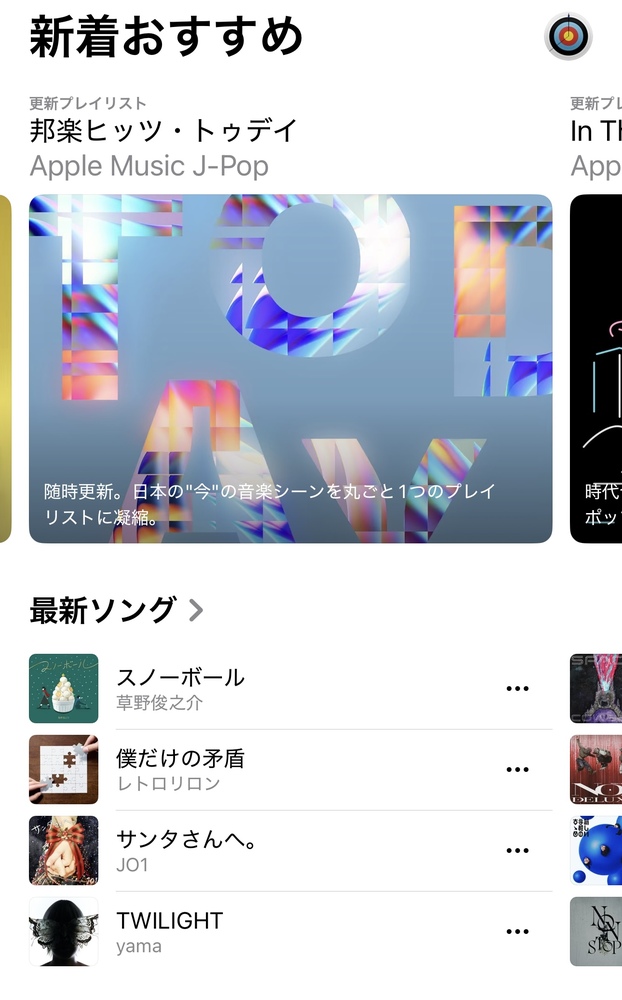Expand the 最新ソング section
This screenshot has width=622, height=1000.
point(117,610)
